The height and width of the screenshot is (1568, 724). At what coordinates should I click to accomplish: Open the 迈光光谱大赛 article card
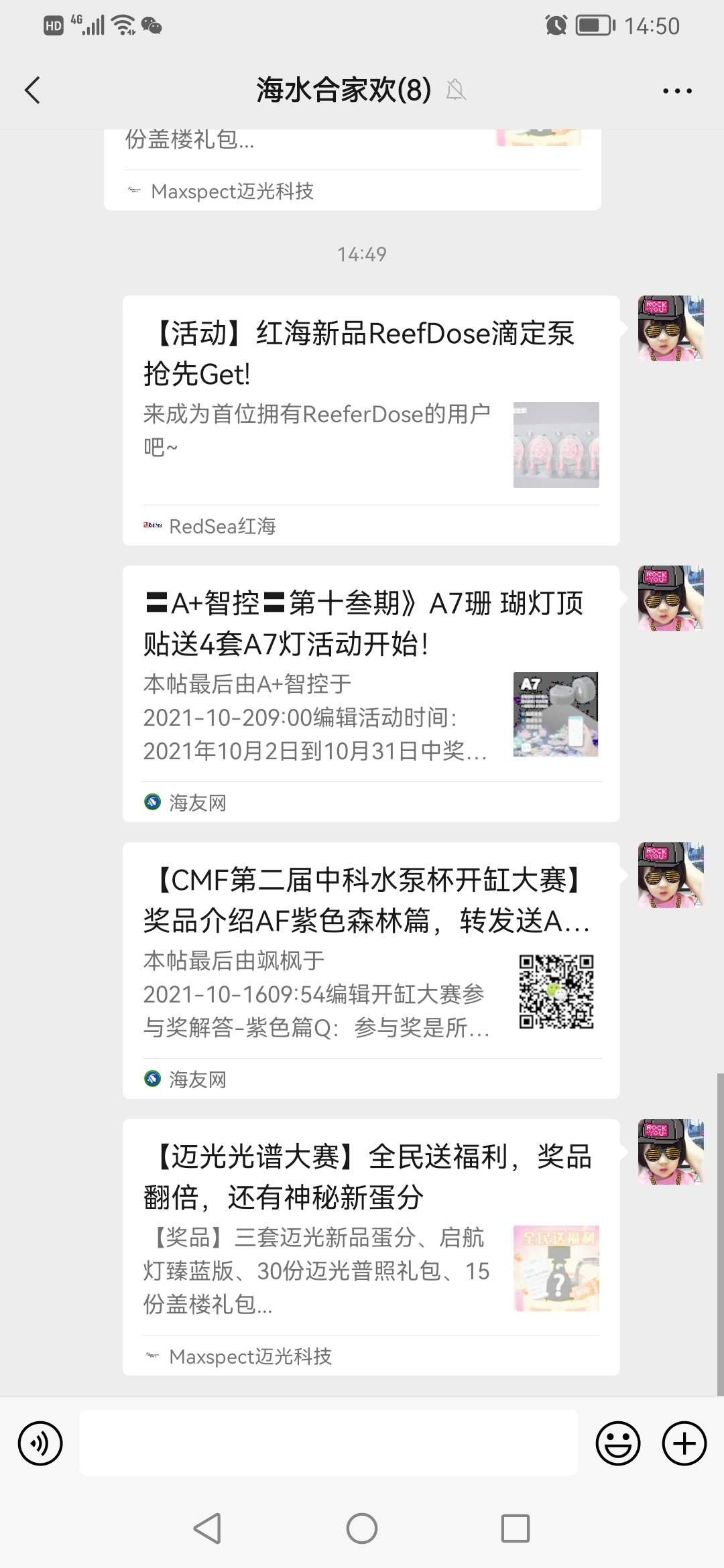tap(370, 1246)
